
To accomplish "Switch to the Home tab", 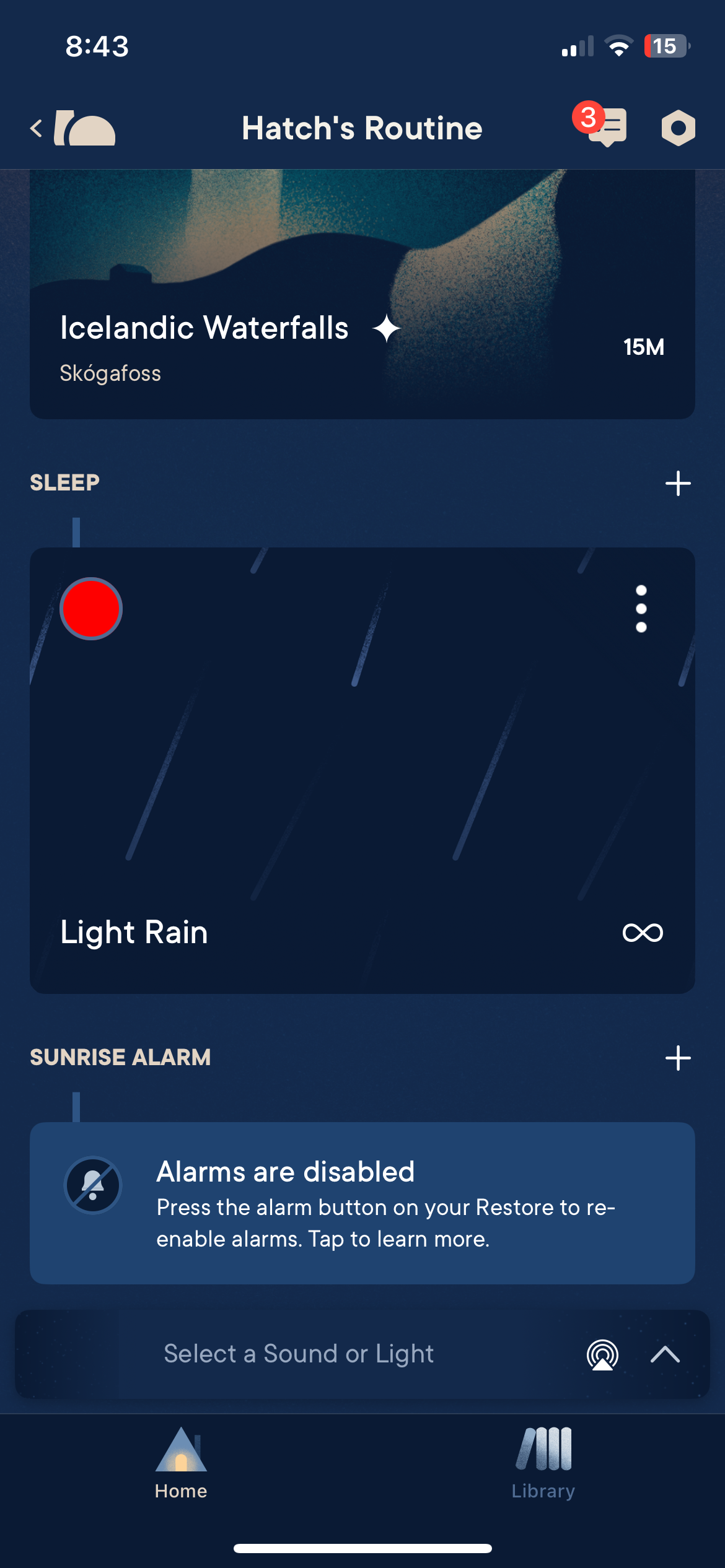I will tap(181, 1463).
